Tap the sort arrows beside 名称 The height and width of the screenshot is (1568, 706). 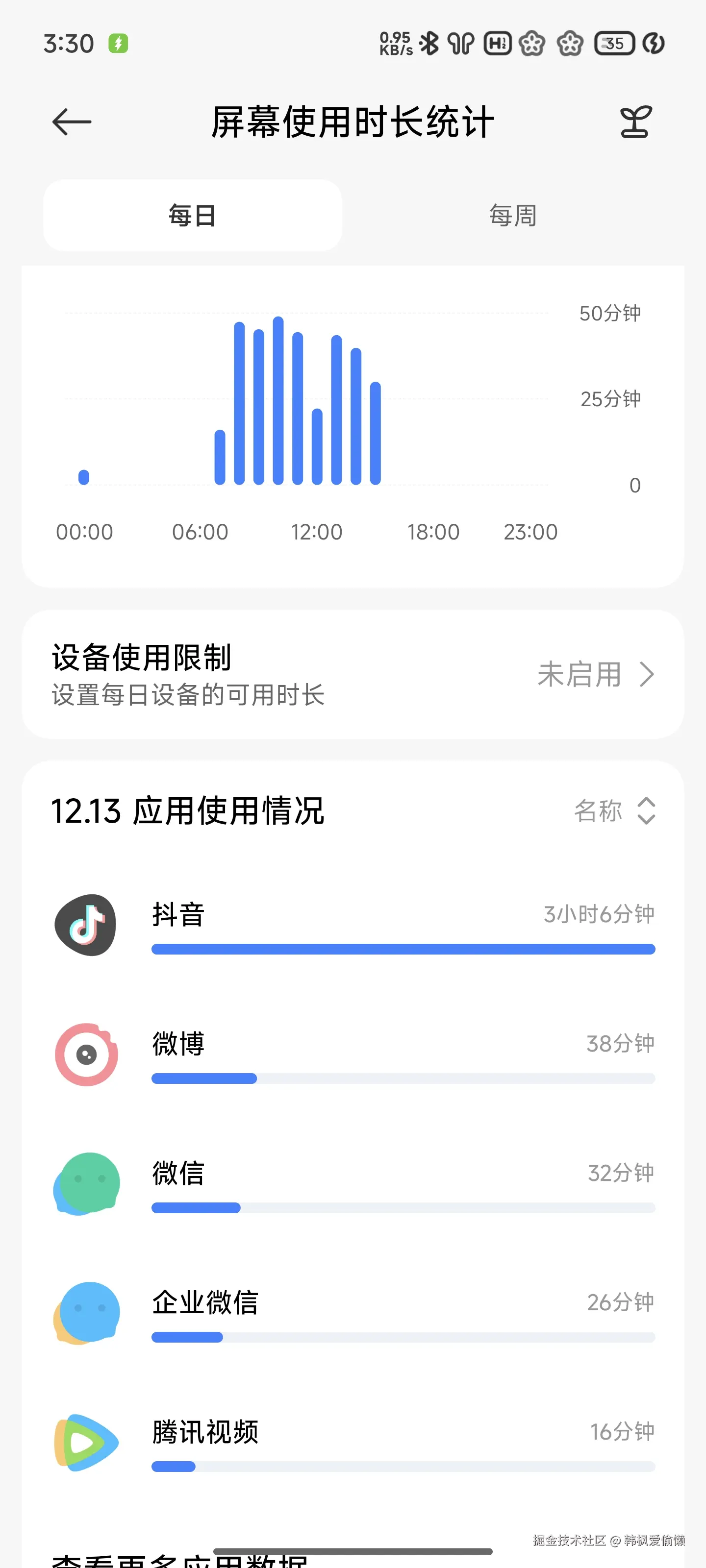click(x=646, y=811)
